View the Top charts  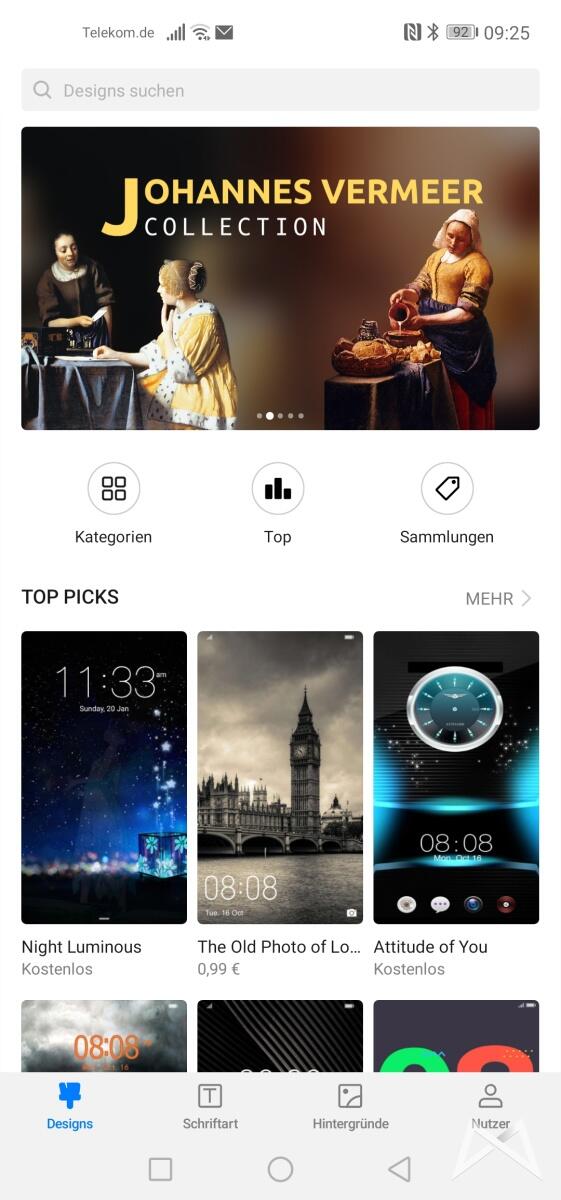point(278,504)
